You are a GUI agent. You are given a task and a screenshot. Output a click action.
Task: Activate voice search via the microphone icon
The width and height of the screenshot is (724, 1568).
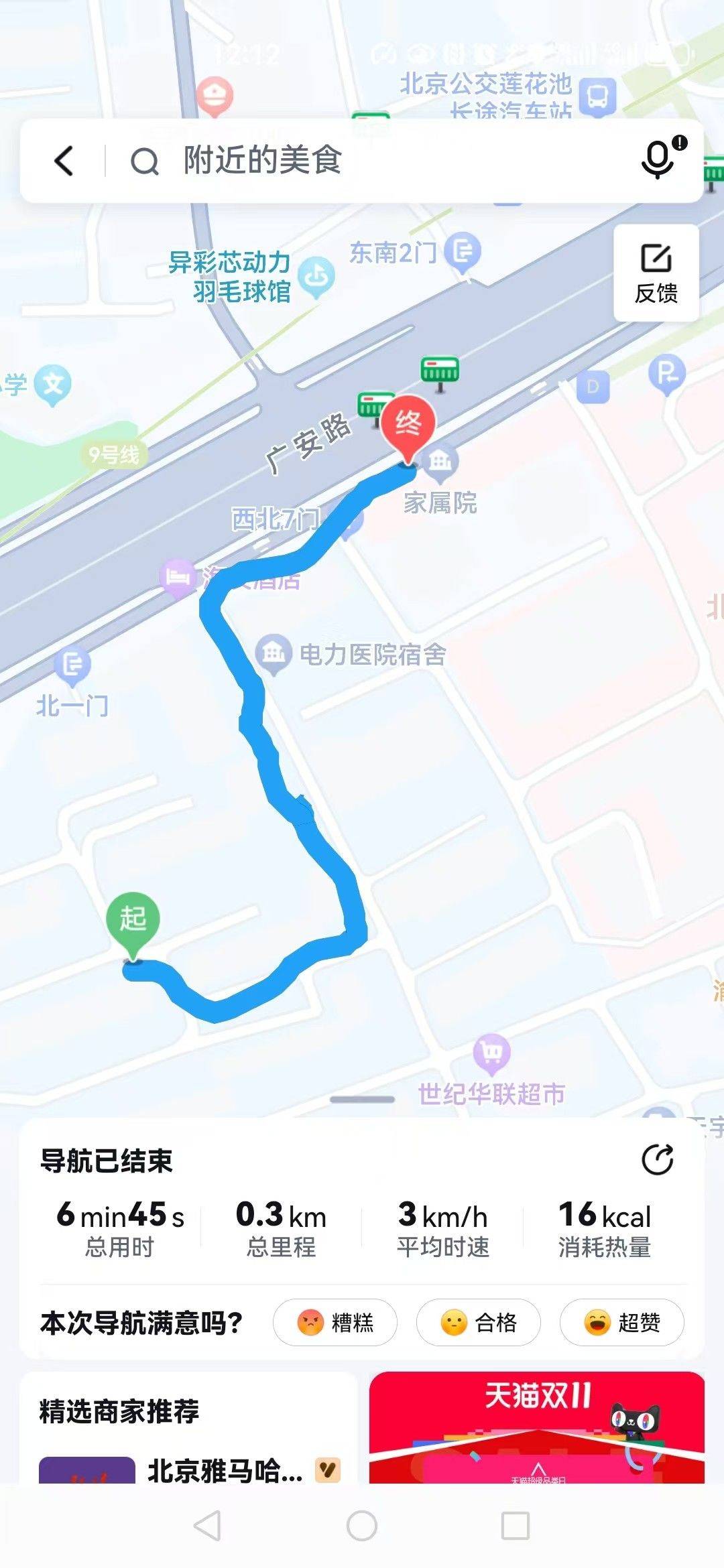(658, 159)
